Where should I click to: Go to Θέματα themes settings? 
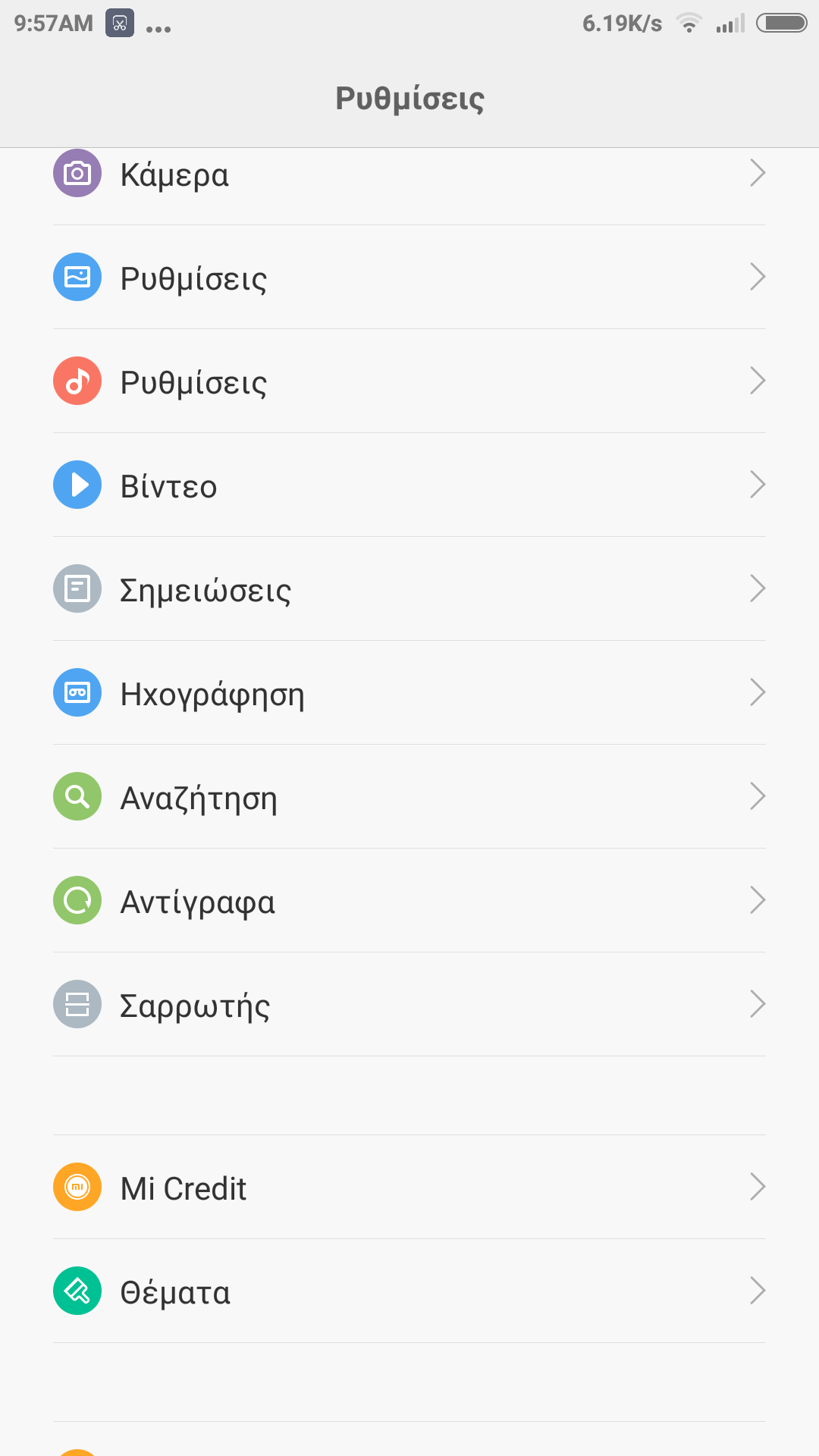(409, 1291)
